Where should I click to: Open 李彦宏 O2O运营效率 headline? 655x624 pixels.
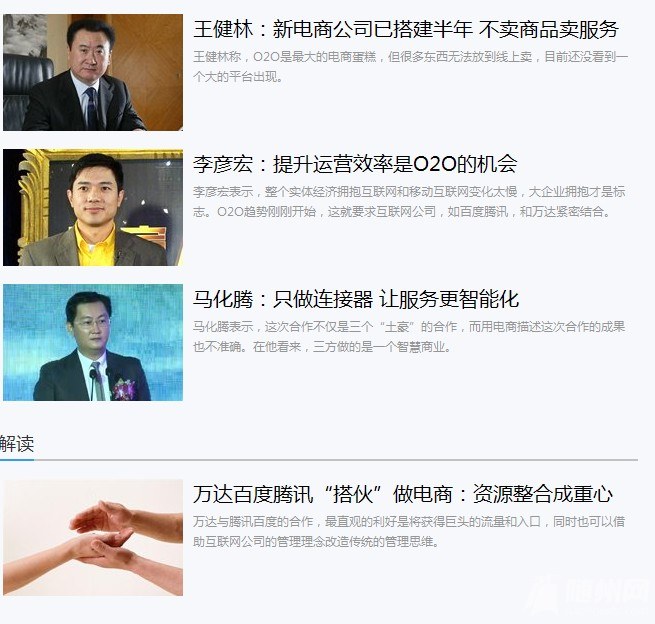coord(354,164)
